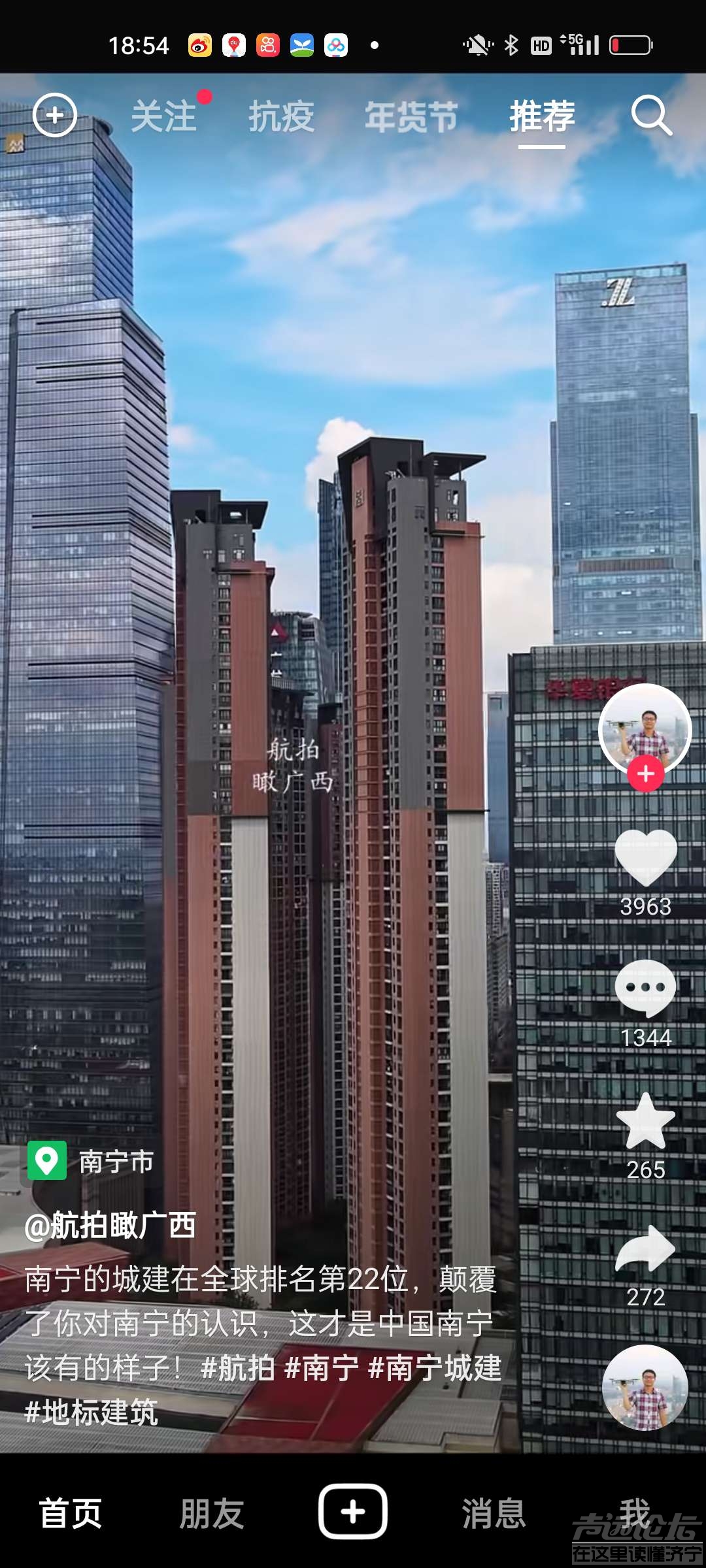706x1568 pixels.
Task: Tap the plus circle icon at top left
Action: click(x=55, y=116)
